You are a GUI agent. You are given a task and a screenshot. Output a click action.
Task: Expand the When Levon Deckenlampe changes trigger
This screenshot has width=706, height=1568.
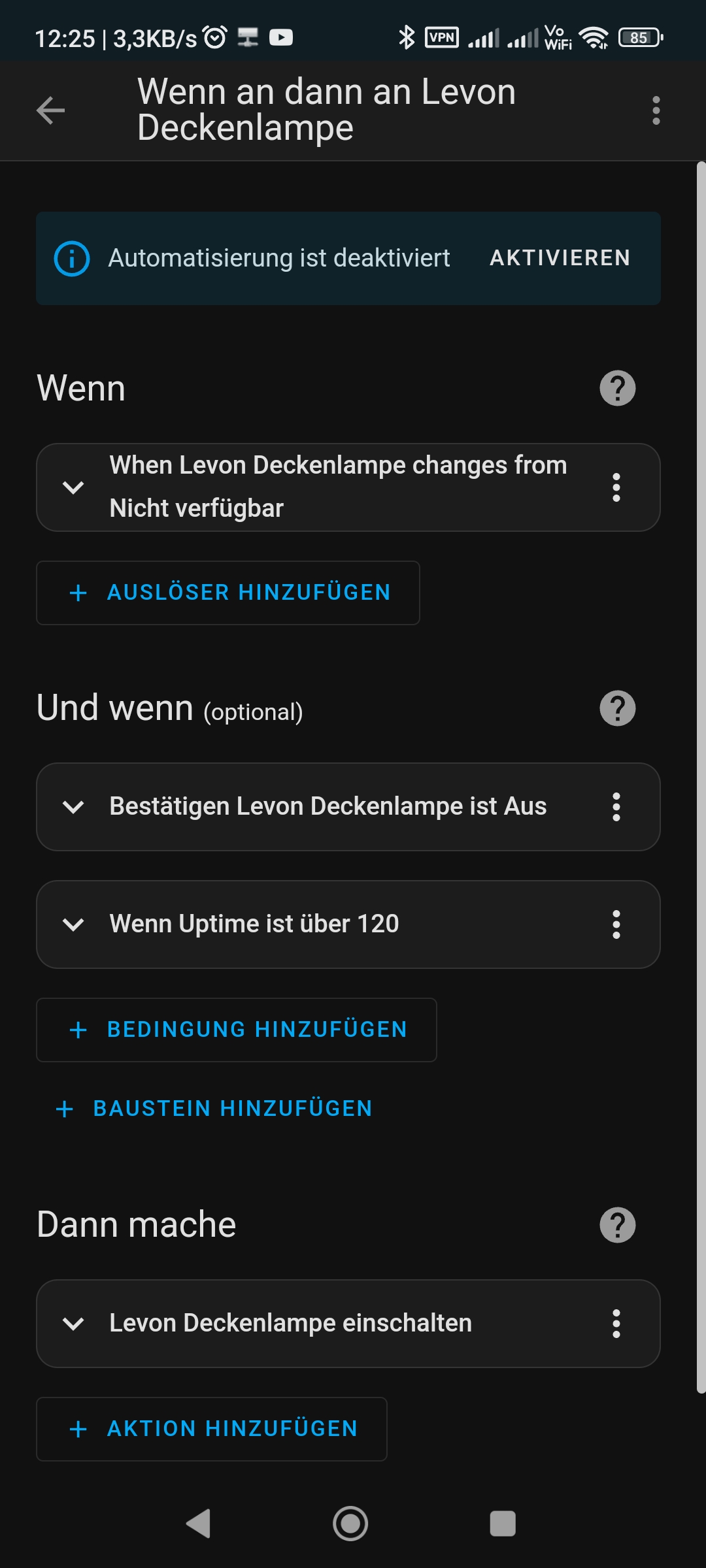[x=74, y=487]
